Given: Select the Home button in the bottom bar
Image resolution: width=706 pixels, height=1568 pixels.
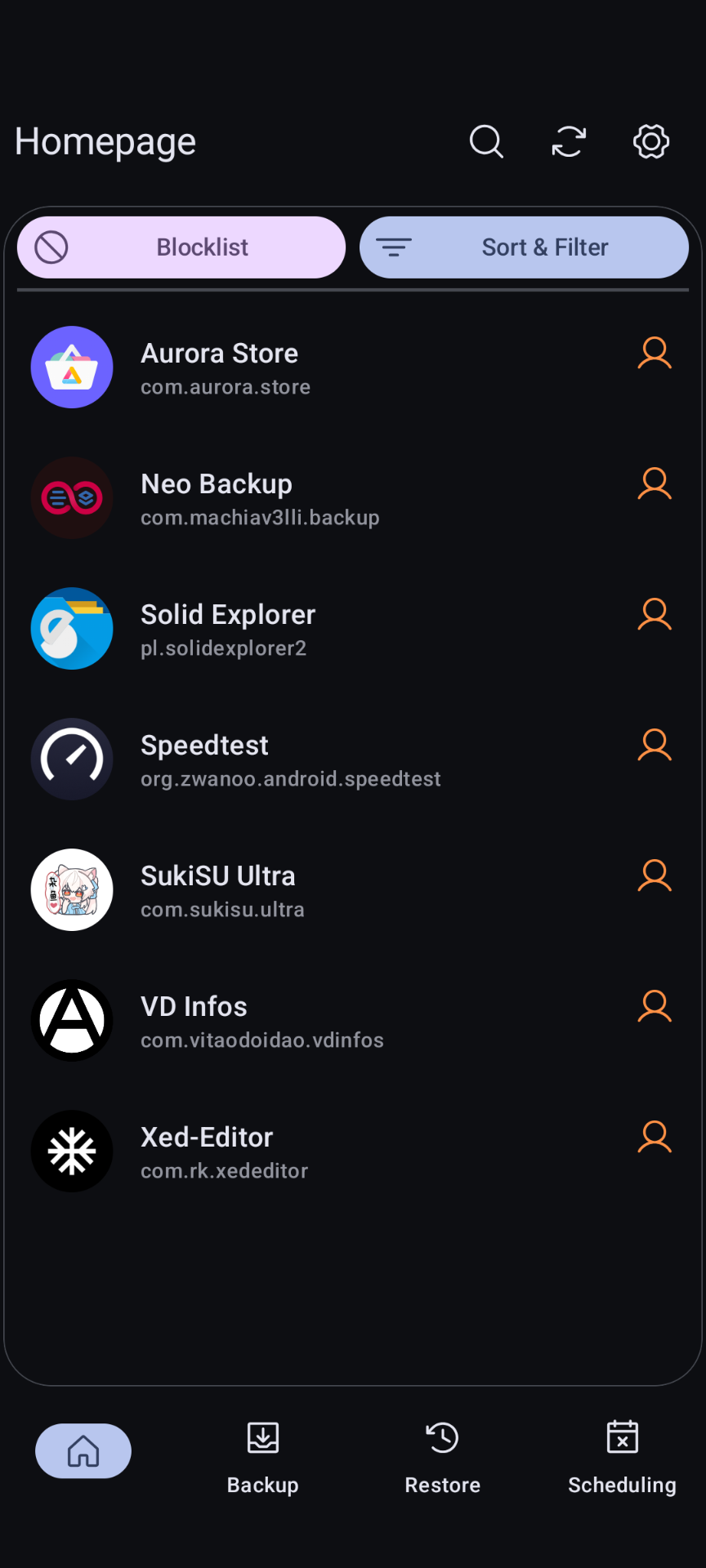Looking at the screenshot, I should coord(83,1450).
